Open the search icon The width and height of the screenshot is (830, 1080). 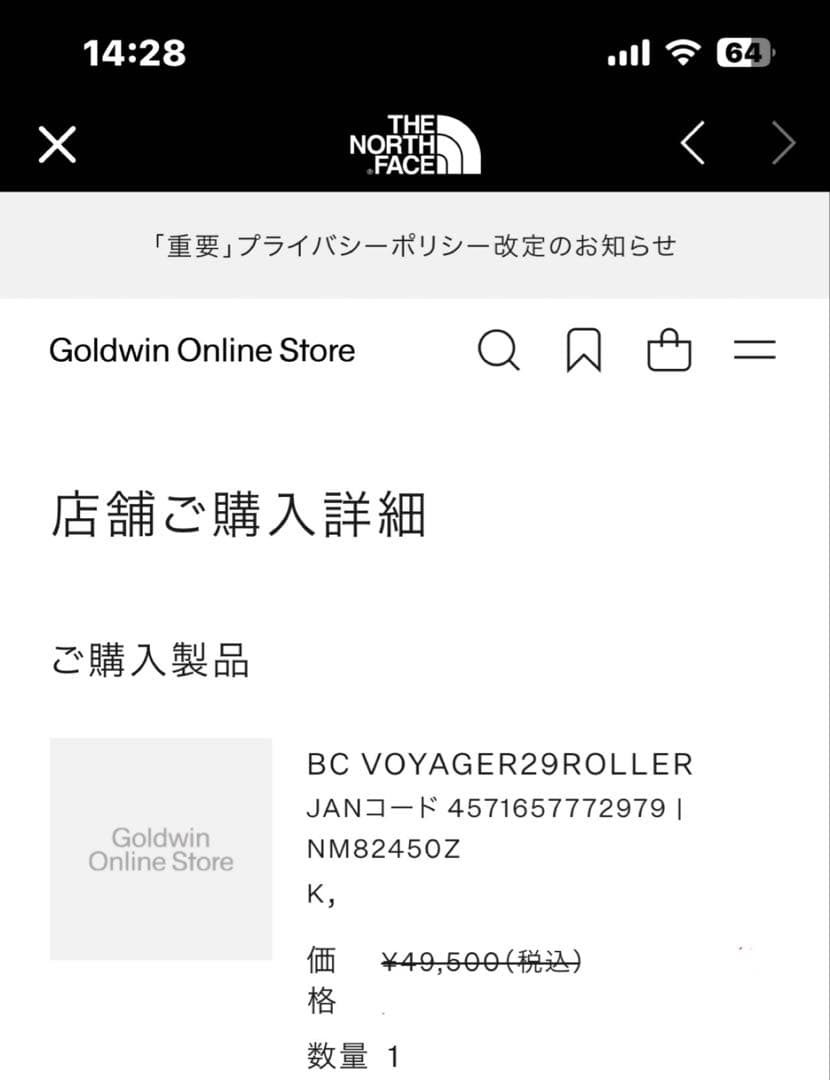point(500,351)
